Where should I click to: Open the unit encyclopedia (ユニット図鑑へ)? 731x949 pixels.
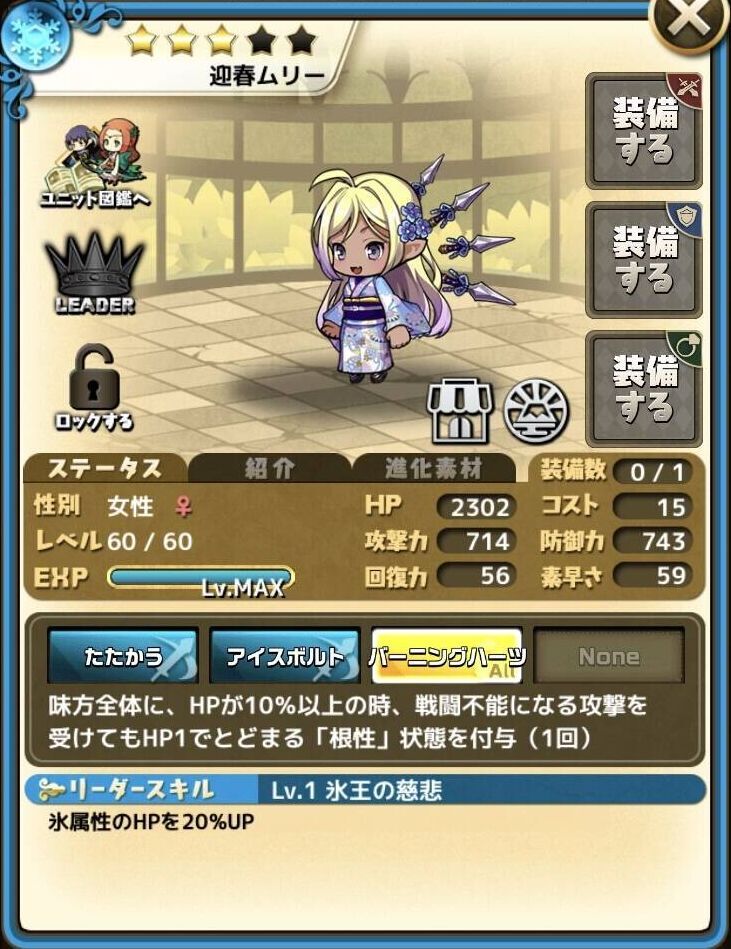point(94,166)
